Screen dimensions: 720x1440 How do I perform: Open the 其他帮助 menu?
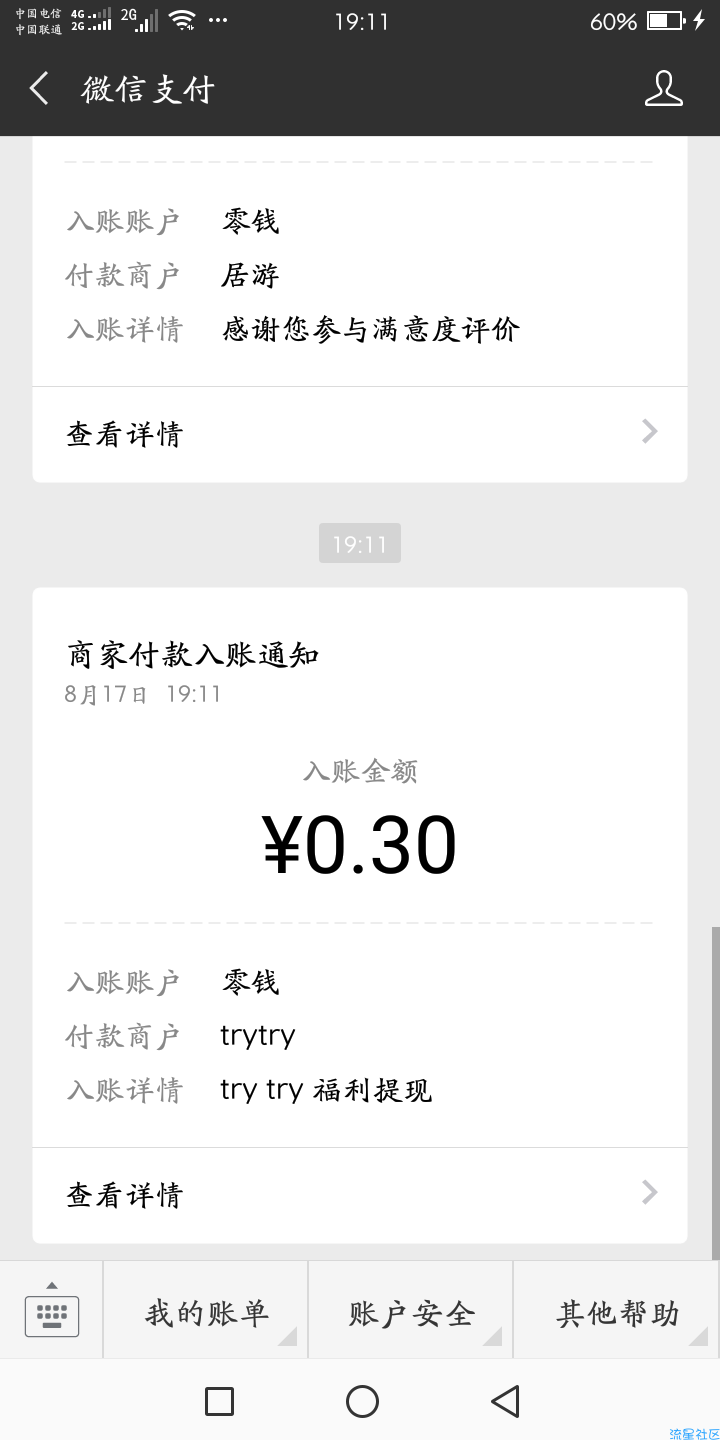[x=617, y=1311]
